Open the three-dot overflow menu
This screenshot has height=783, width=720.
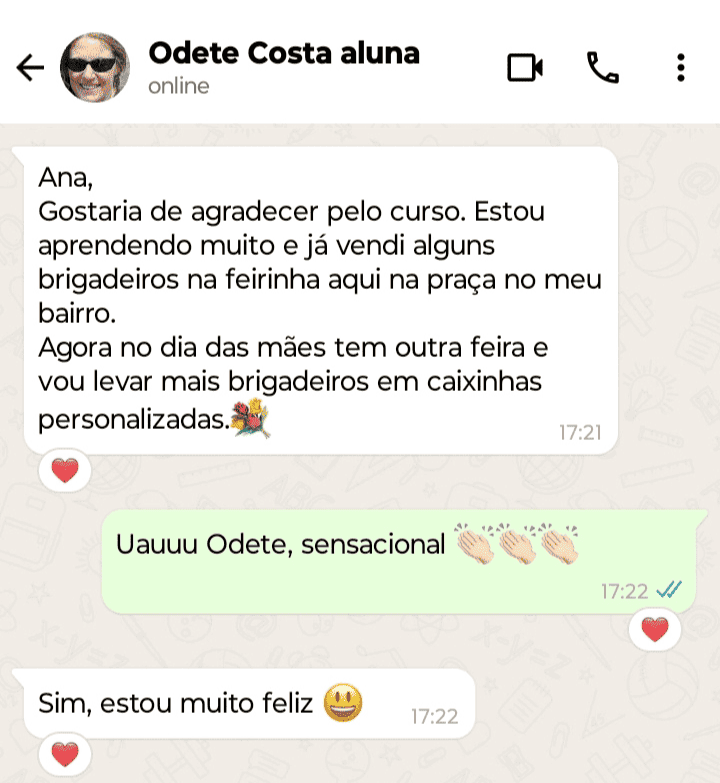coord(681,67)
